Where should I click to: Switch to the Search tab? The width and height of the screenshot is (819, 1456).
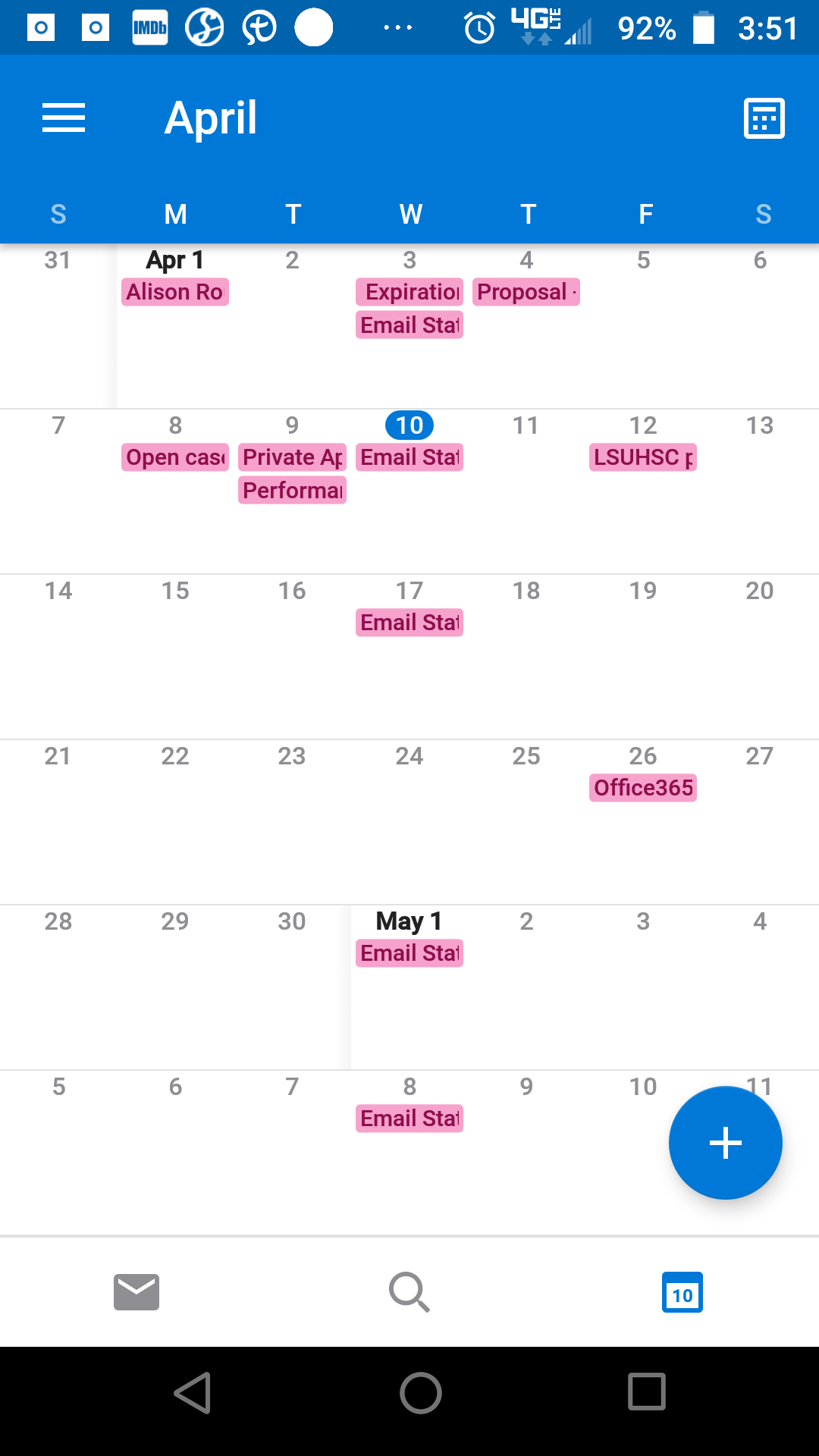[409, 1292]
